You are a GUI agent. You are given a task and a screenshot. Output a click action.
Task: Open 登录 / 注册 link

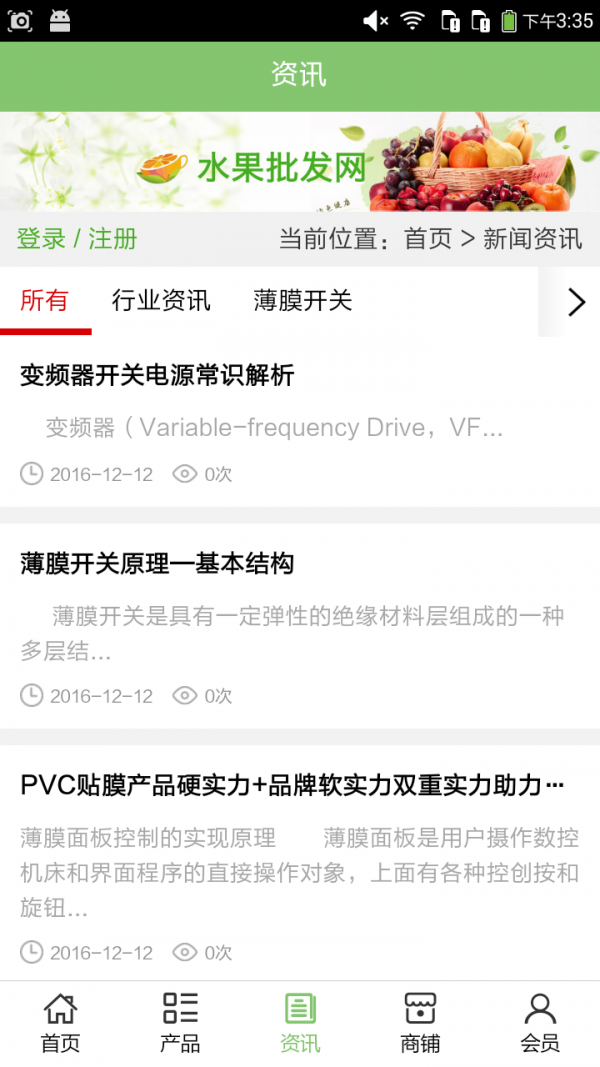[x=77, y=239]
